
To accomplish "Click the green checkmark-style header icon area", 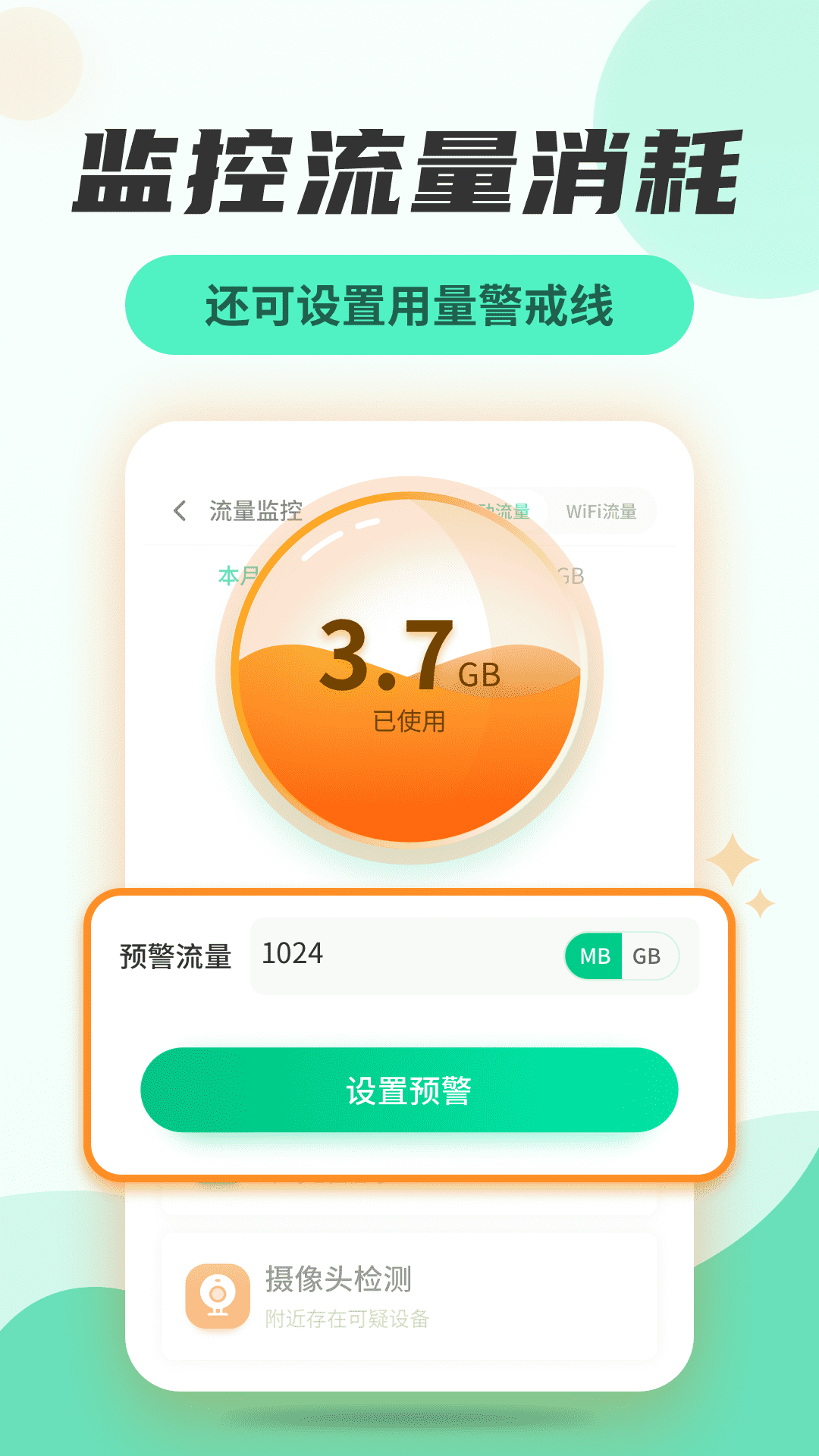I will point(409,303).
